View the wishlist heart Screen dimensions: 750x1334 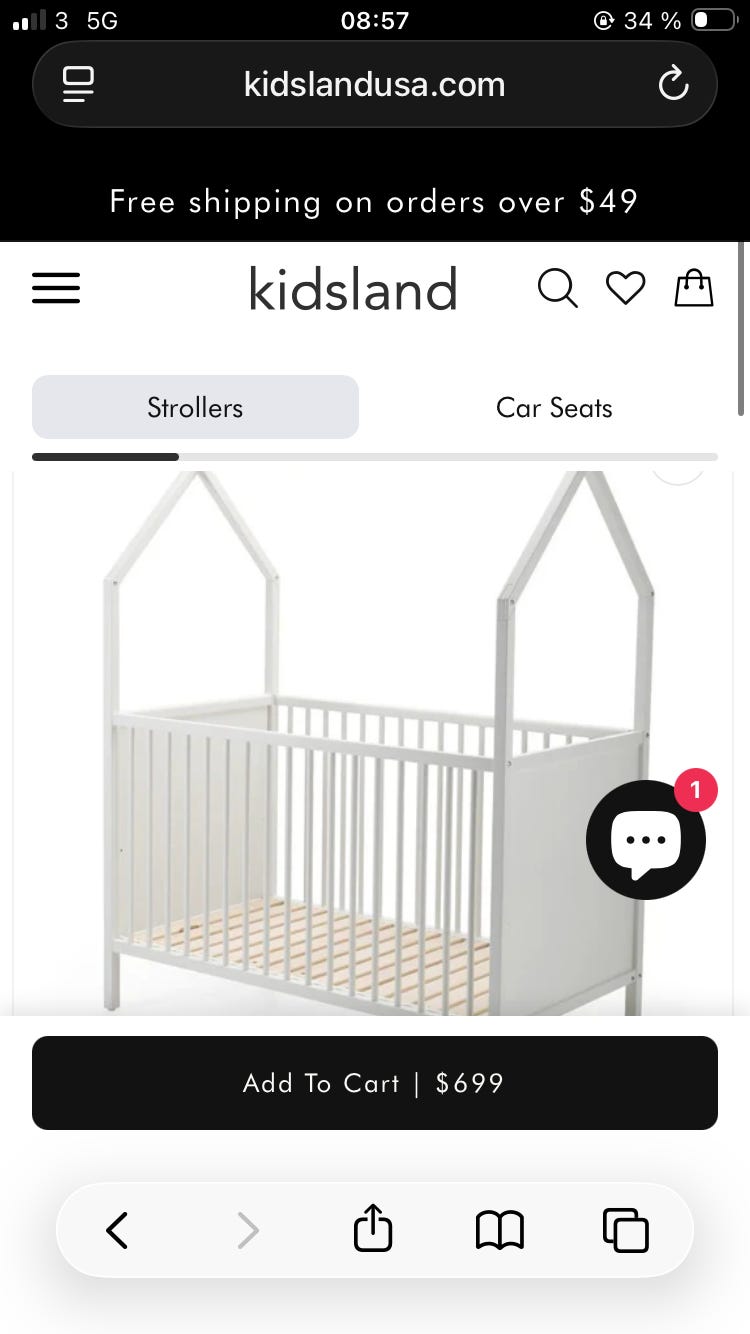point(626,289)
